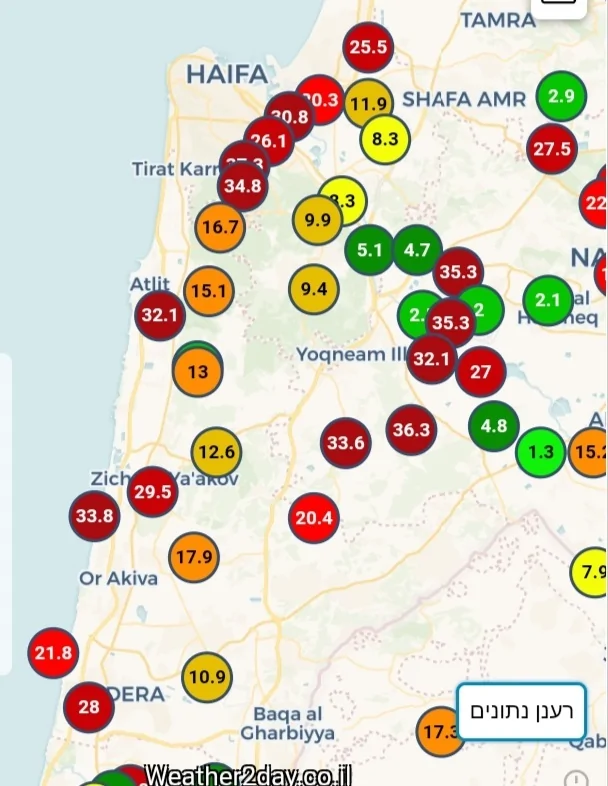
Task: Open the red 27.5 station marker
Action: 552,149
